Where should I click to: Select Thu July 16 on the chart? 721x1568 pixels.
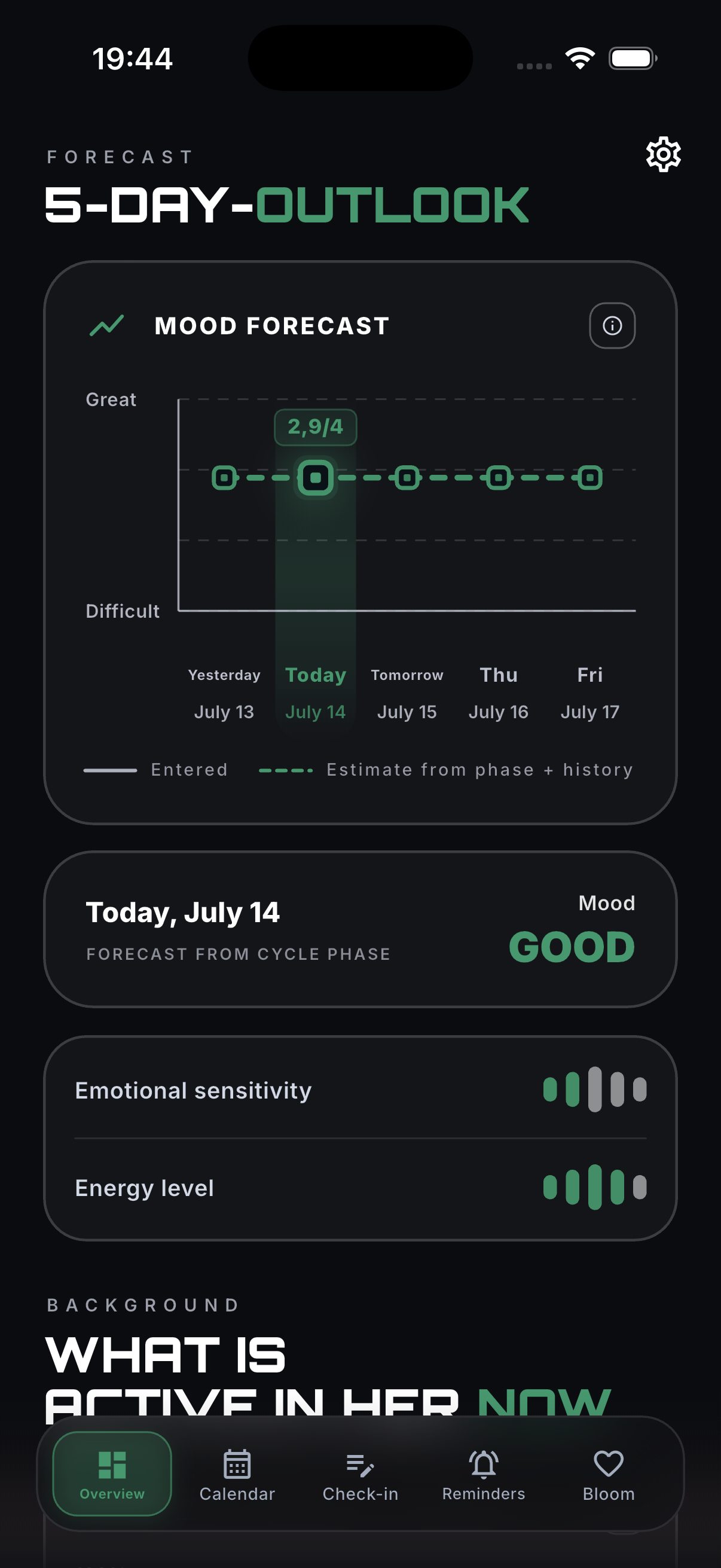coord(499,693)
